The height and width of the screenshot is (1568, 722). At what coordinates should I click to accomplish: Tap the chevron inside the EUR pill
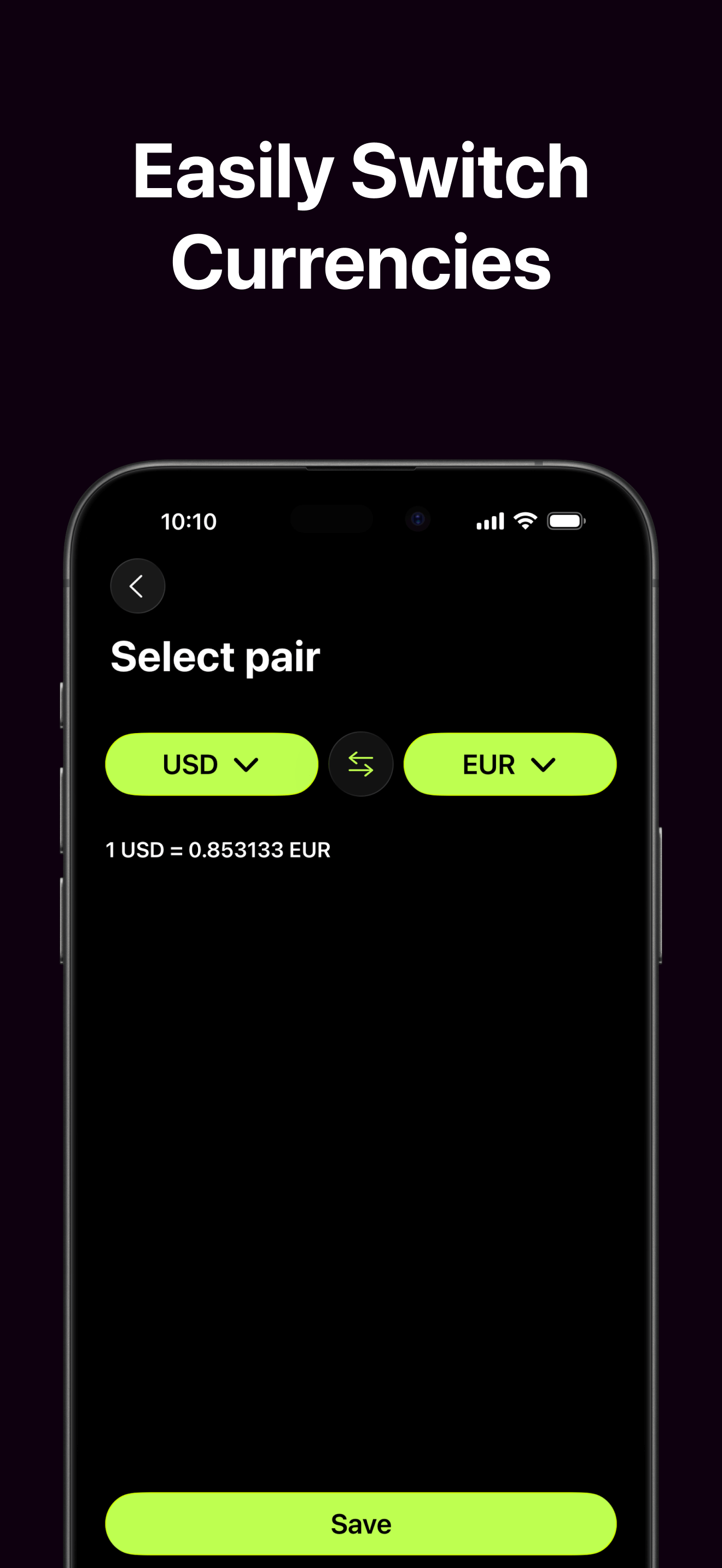pyautogui.click(x=544, y=764)
